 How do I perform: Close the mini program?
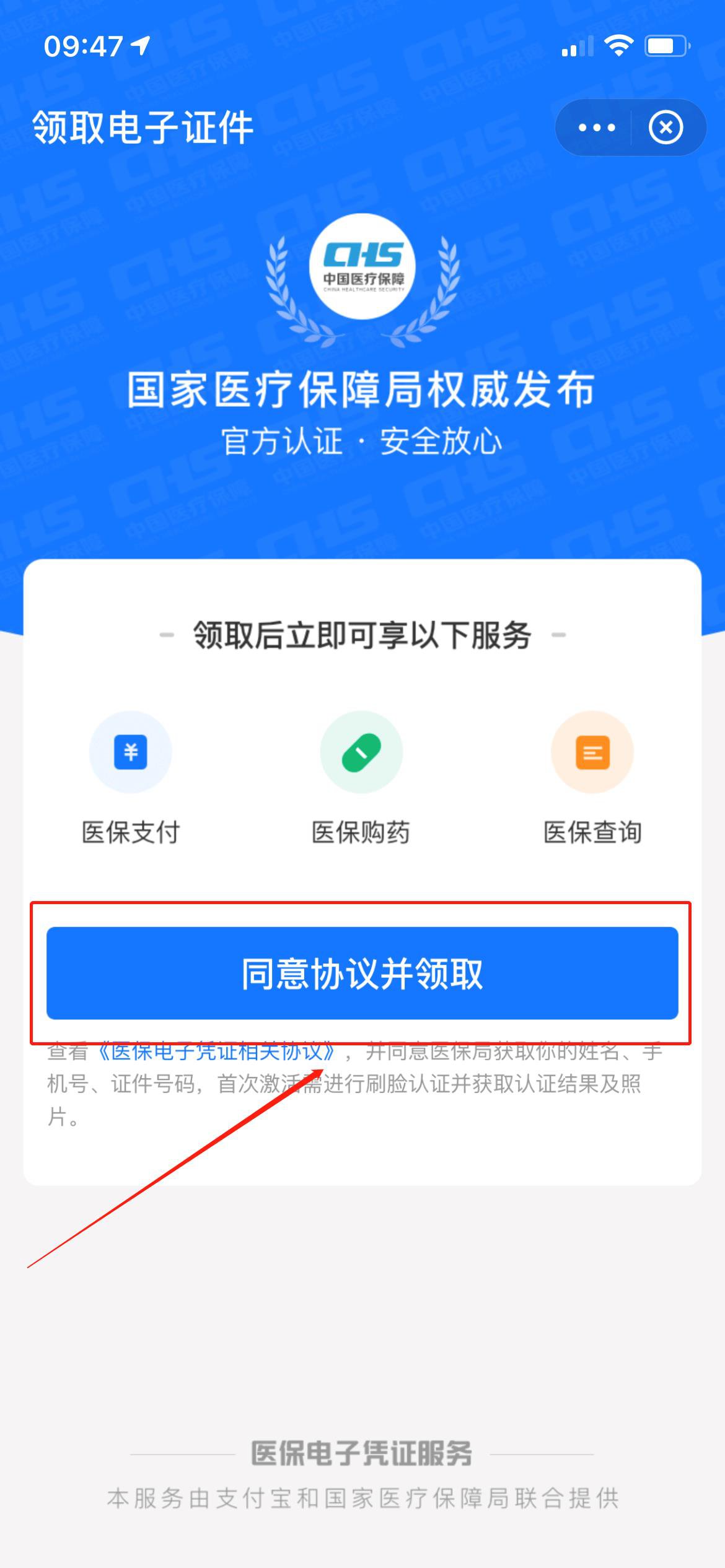coord(666,128)
